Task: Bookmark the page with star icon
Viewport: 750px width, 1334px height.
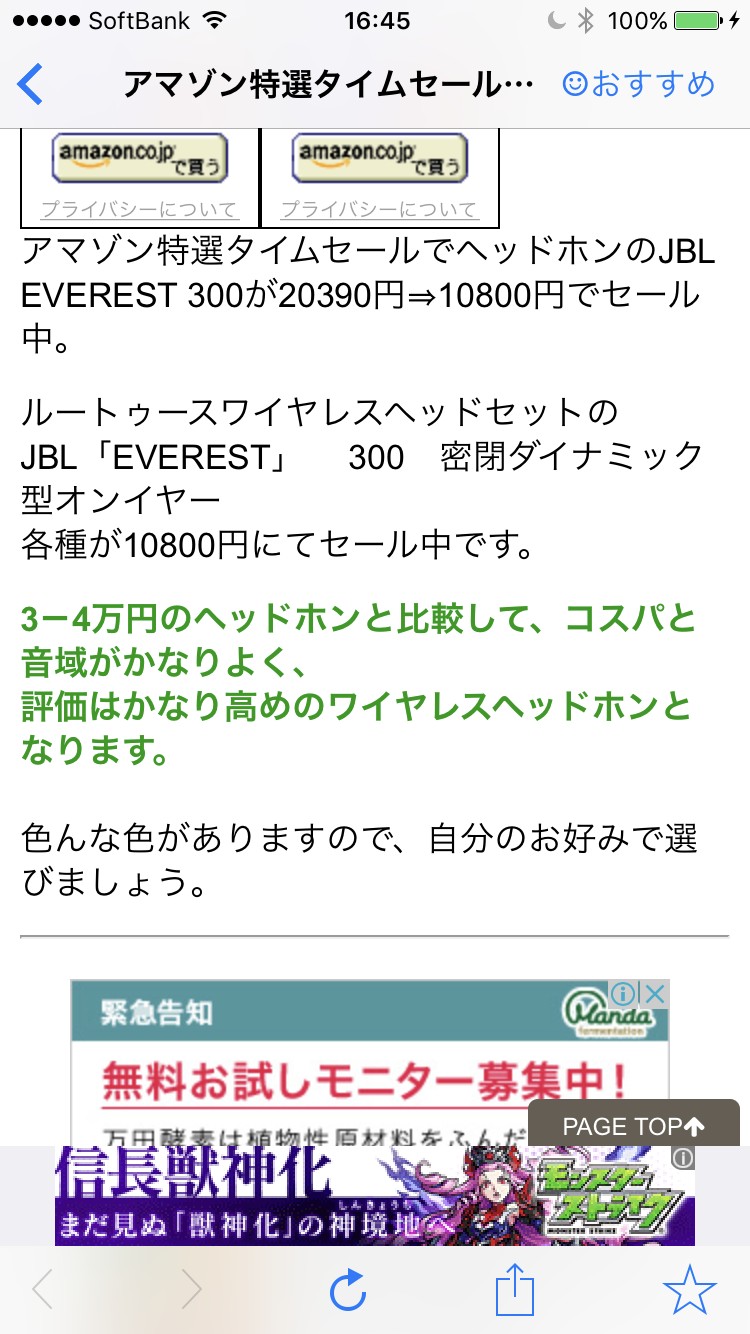Action: click(x=689, y=1292)
